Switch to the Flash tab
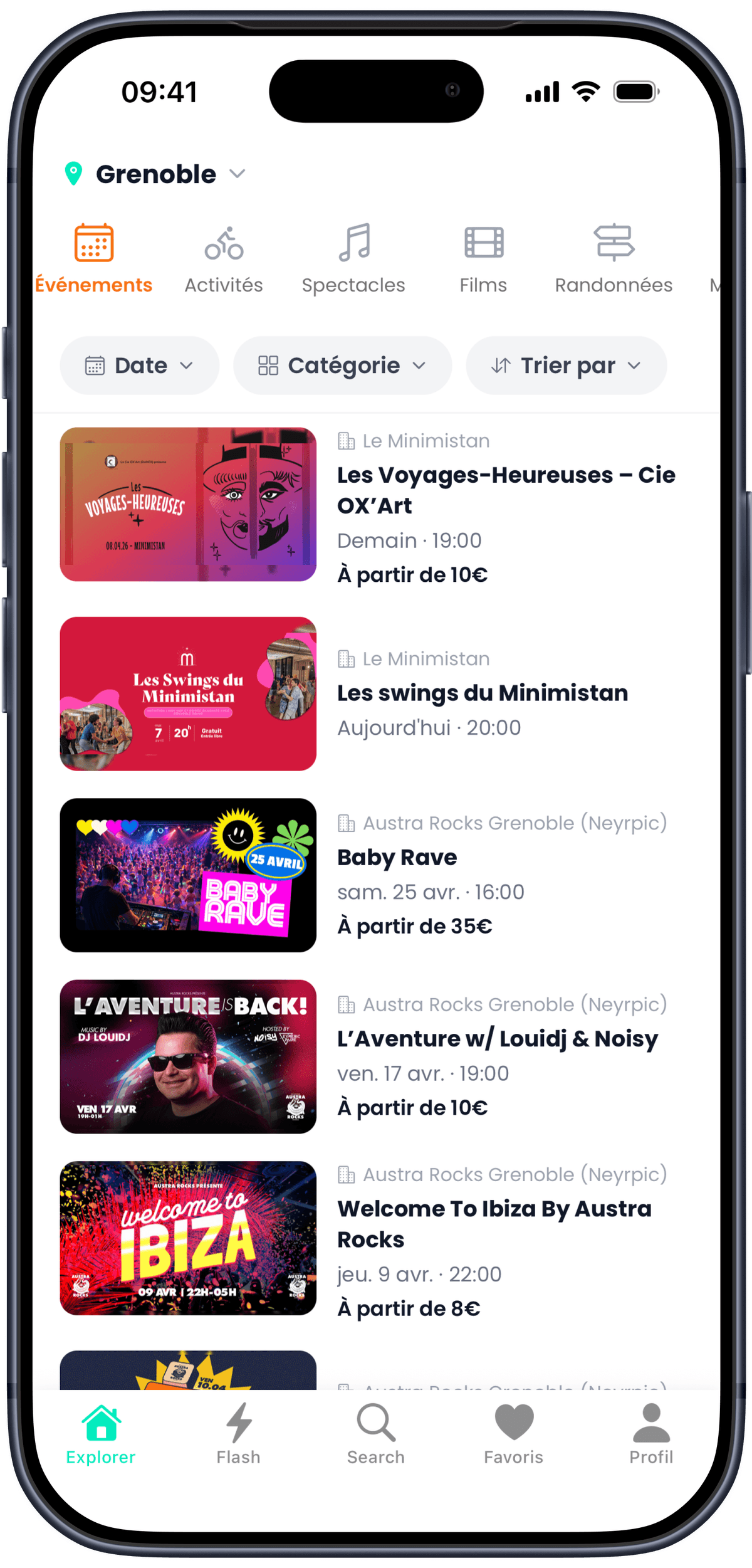The image size is (752, 1568). (238, 1434)
